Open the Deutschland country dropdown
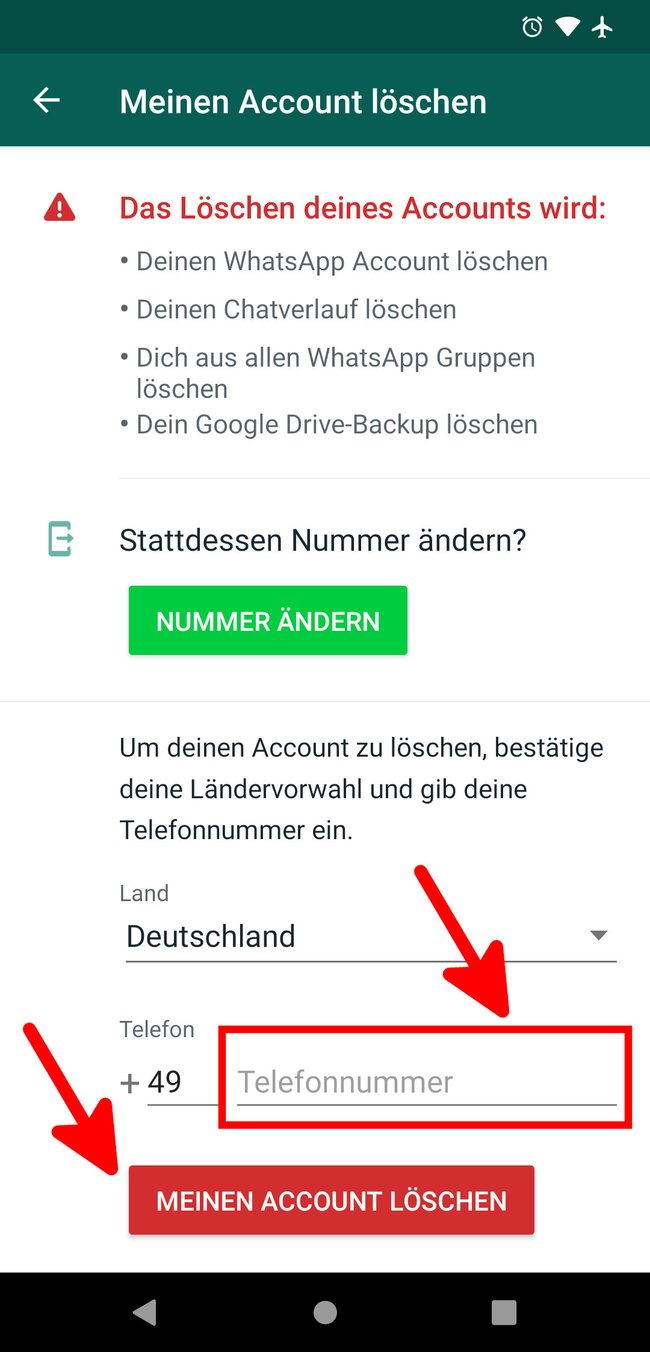 [x=371, y=937]
